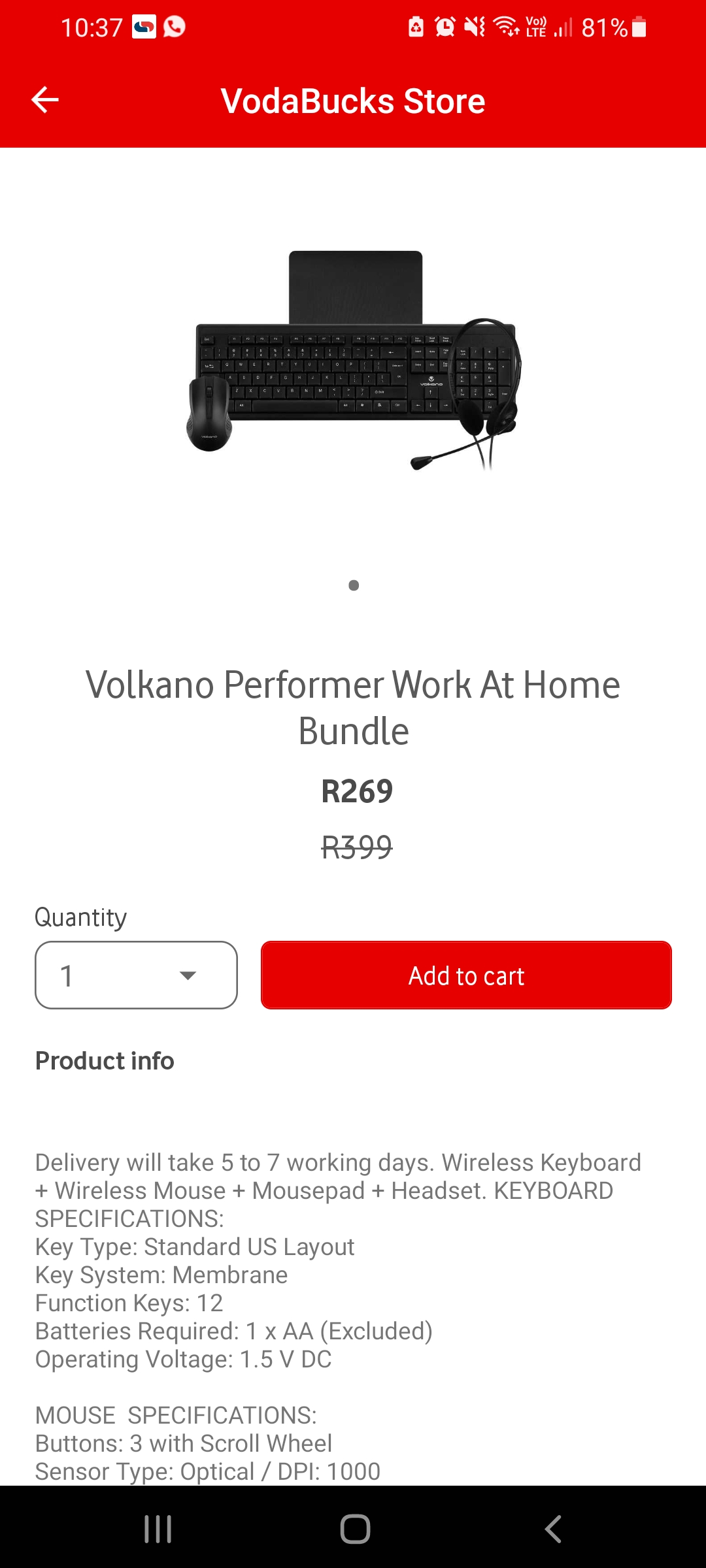Open recent apps from navigation bar
This screenshot has height=1568, width=706.
(158, 1529)
